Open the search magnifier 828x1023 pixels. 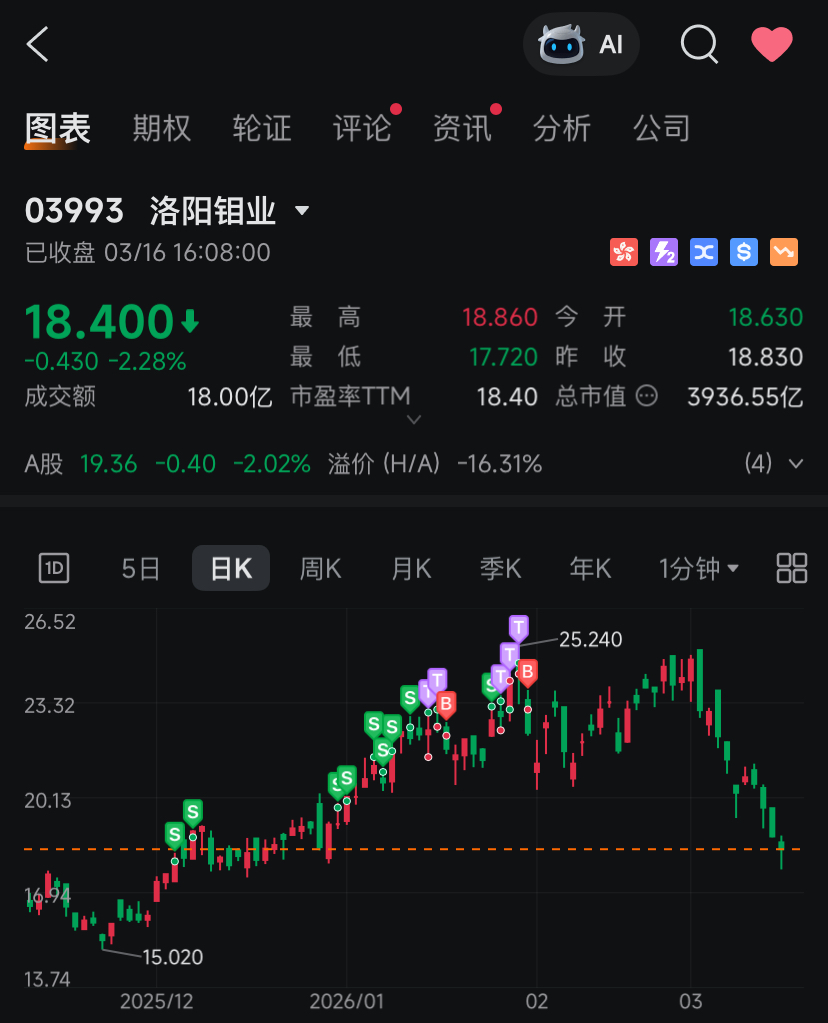coord(699,45)
